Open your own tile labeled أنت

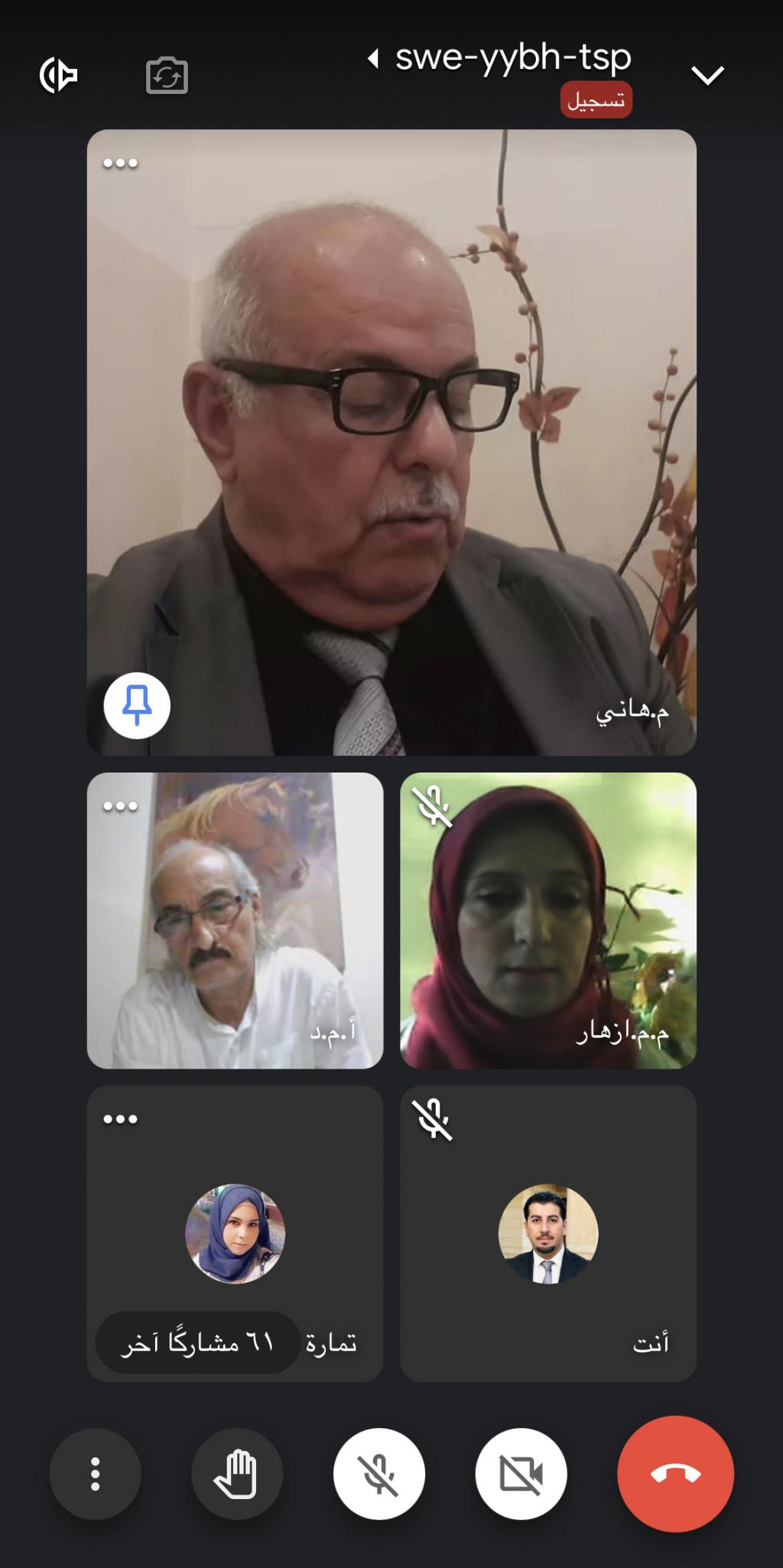point(547,1233)
